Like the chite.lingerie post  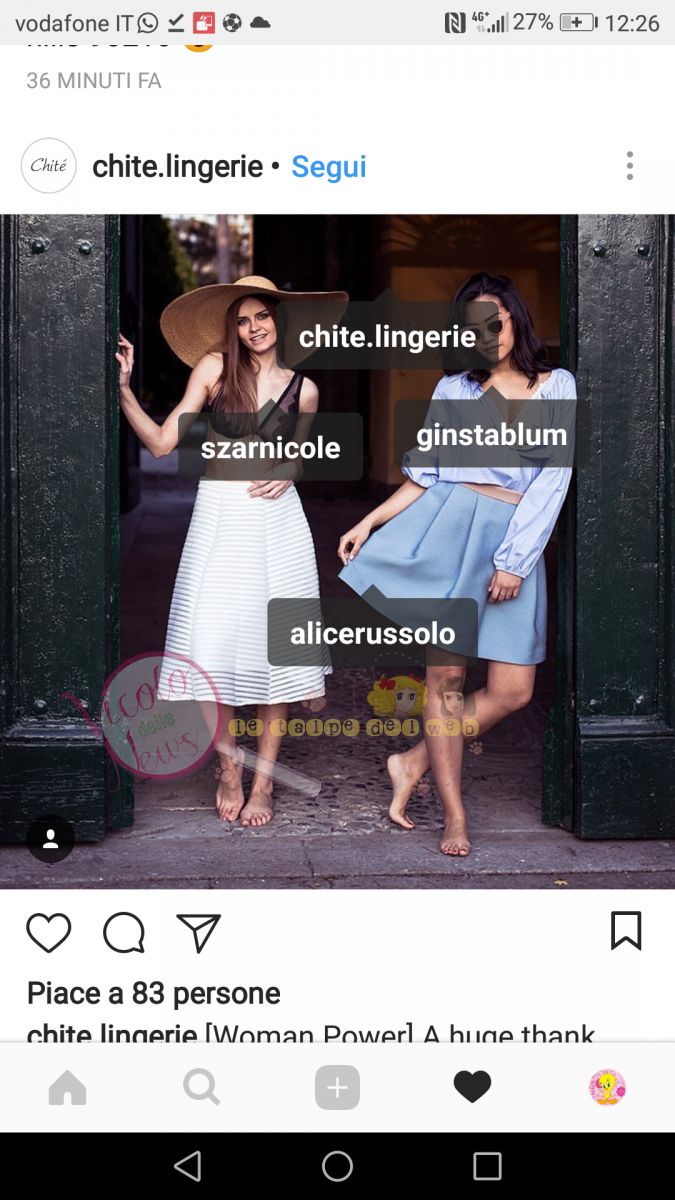tap(49, 933)
